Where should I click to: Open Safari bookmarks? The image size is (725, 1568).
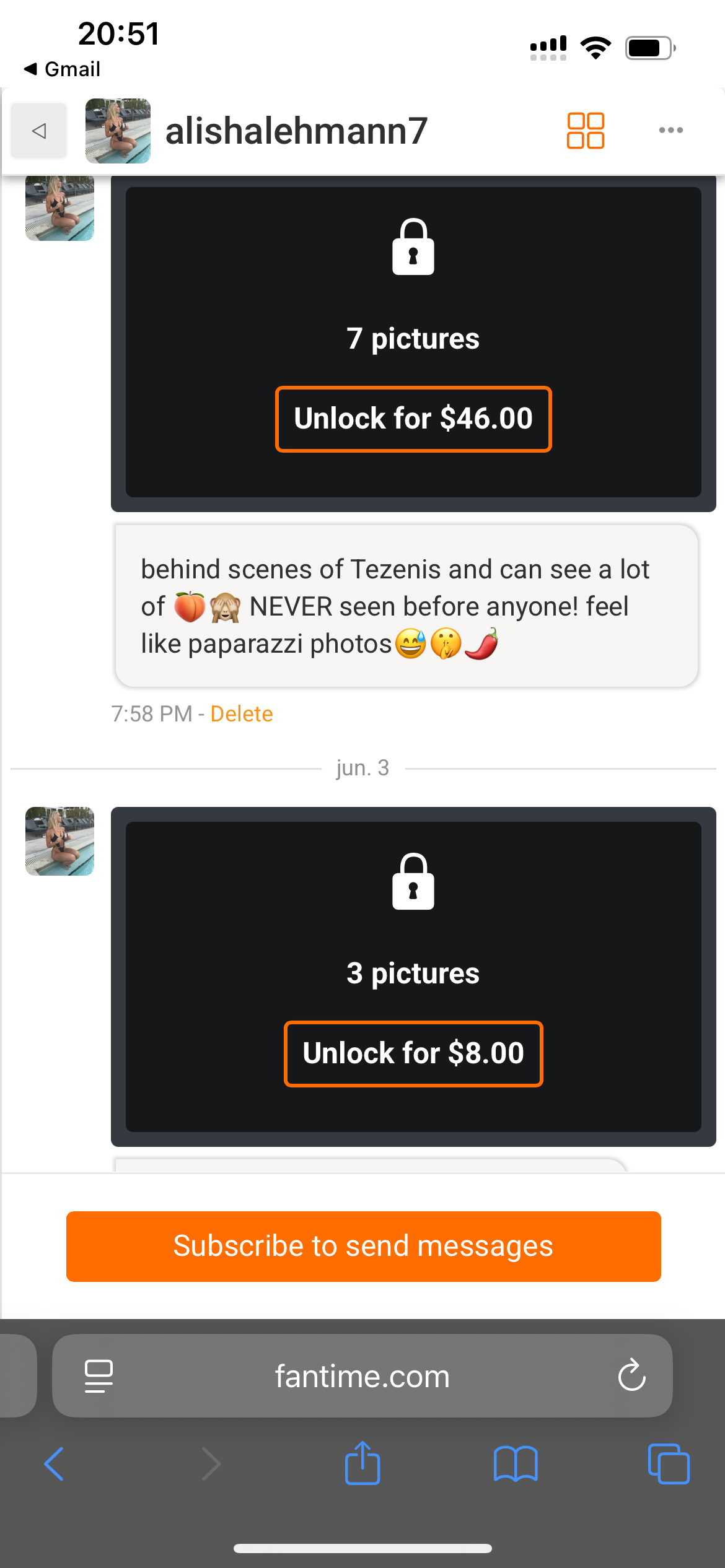516,1464
